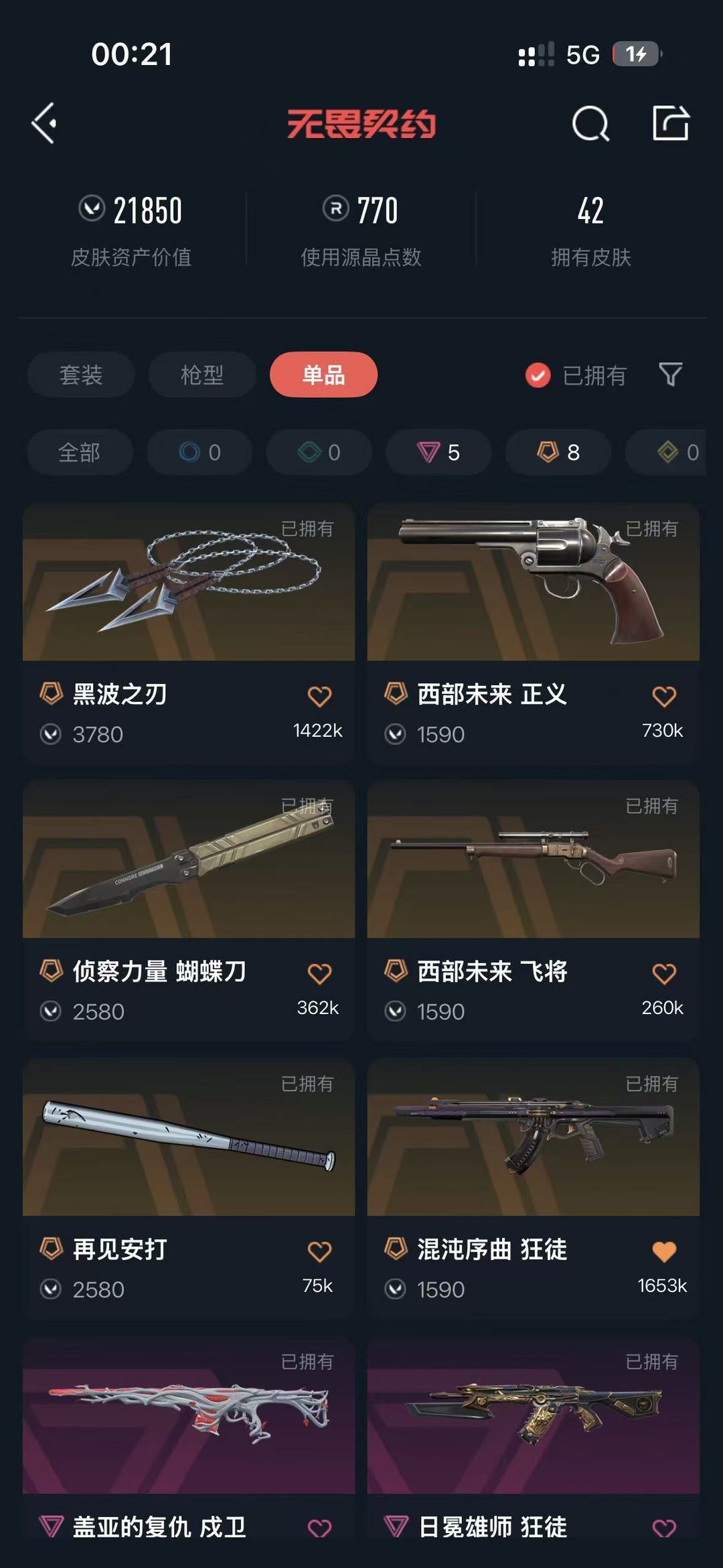Like the 日冕雄师 狂徒 skin
The width and height of the screenshot is (723, 1568).
[664, 1528]
